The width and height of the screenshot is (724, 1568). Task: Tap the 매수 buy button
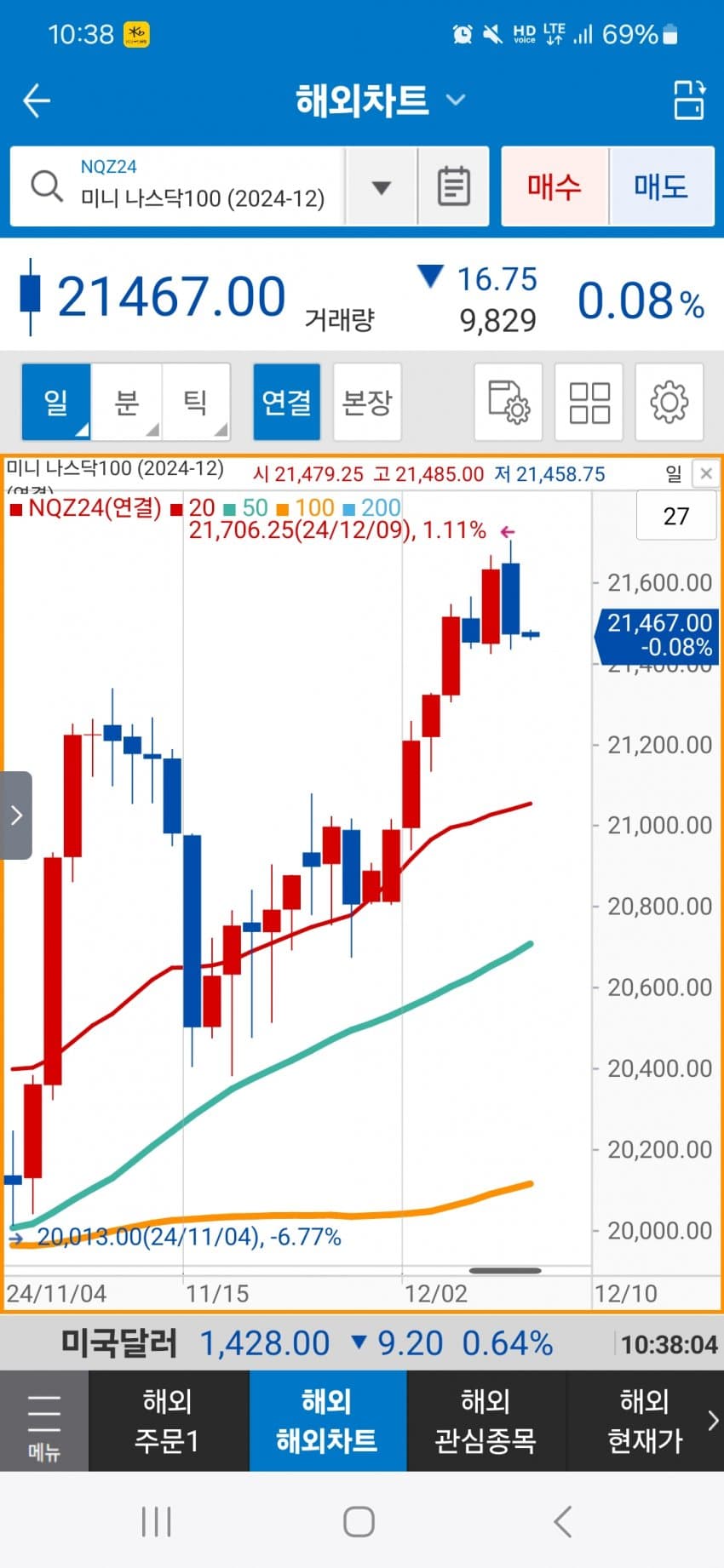tap(554, 186)
